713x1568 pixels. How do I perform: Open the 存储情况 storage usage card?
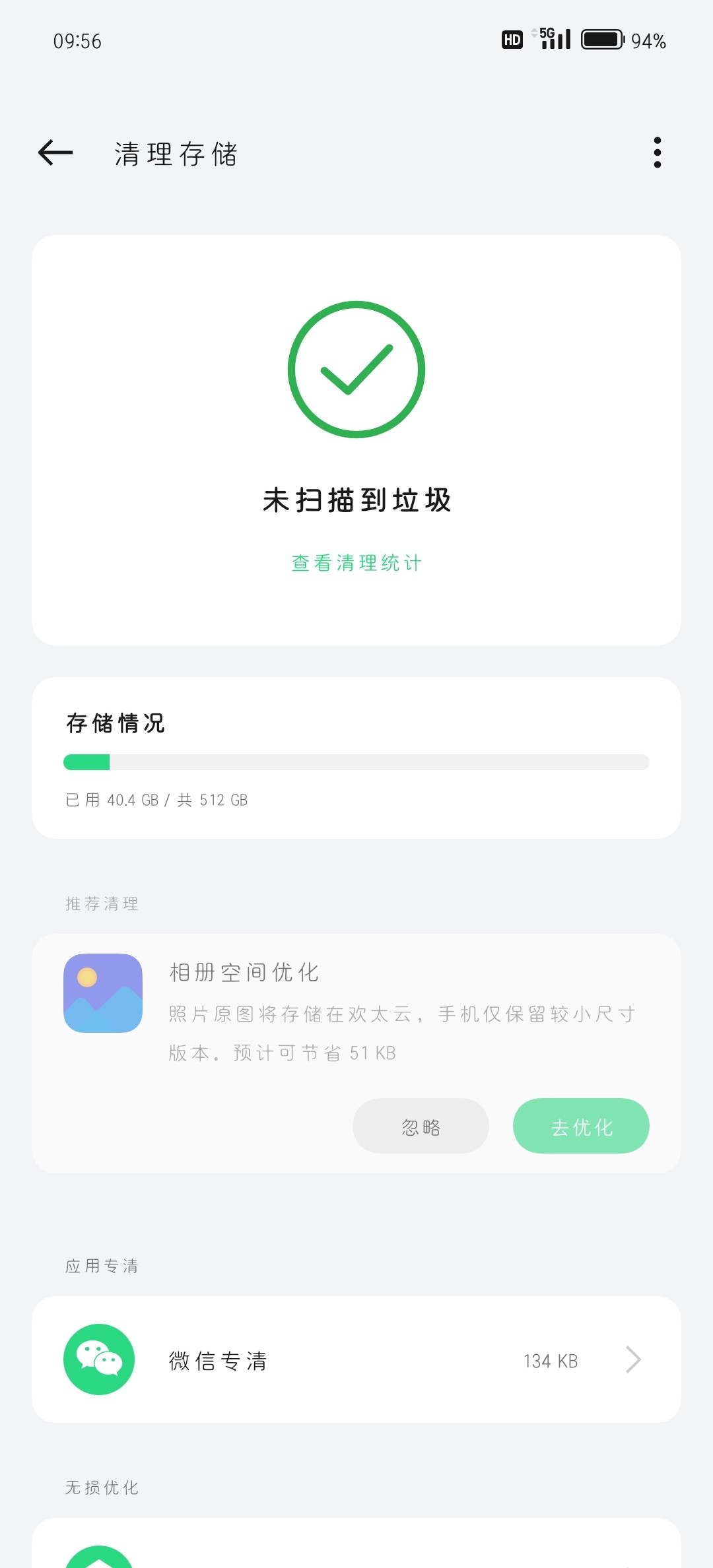click(x=356, y=758)
